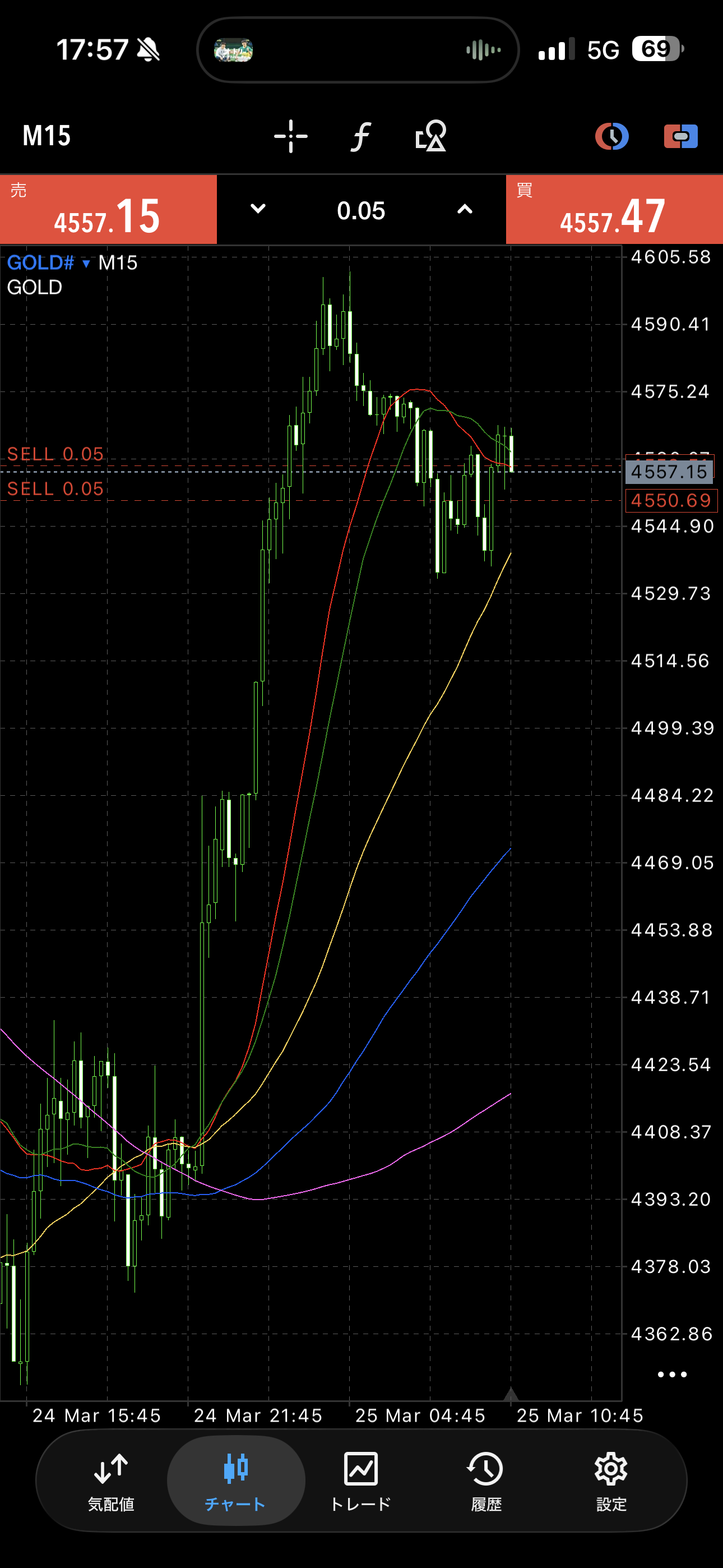Open the indicators function menu

[361, 136]
